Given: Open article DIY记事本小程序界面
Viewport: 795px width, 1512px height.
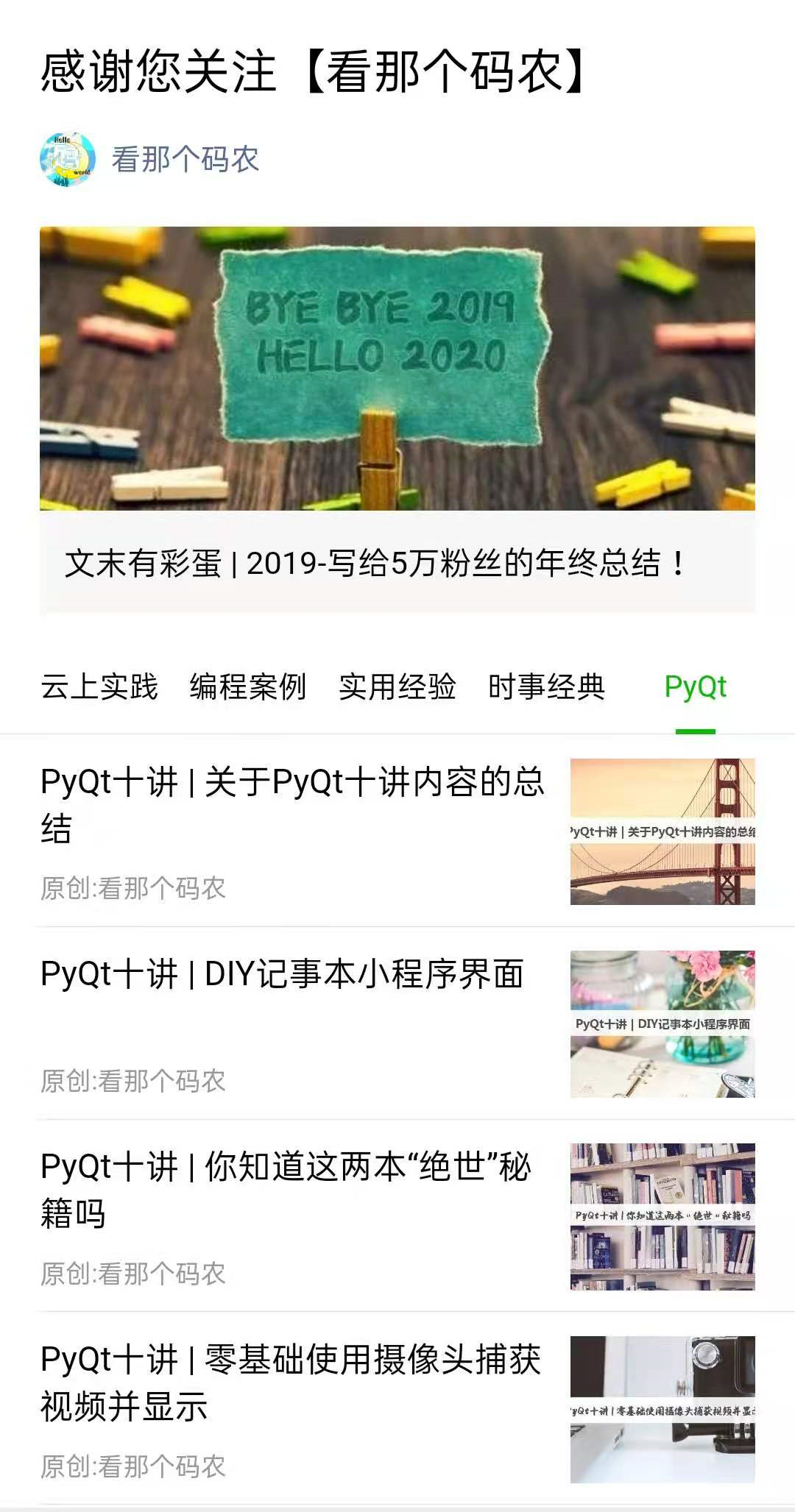Looking at the screenshot, I should (x=397, y=1023).
